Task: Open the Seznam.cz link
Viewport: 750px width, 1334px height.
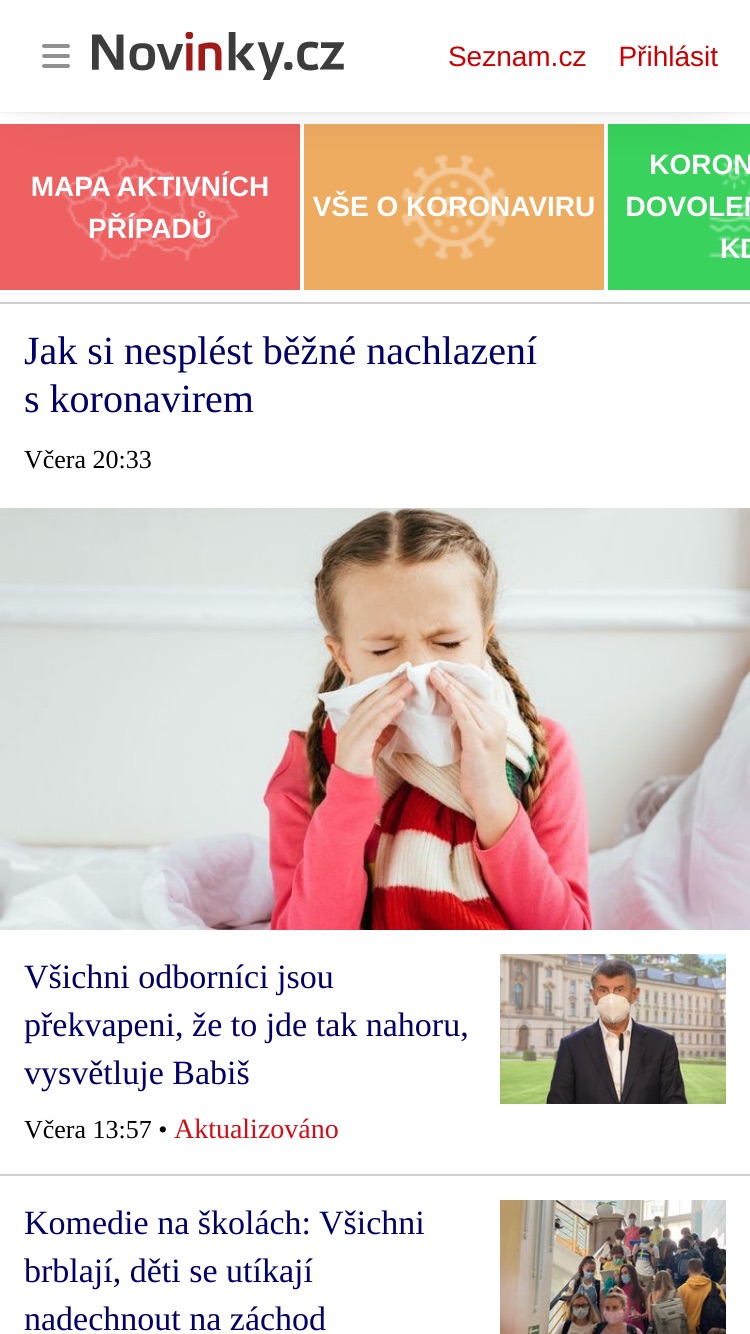Action: 517,57
